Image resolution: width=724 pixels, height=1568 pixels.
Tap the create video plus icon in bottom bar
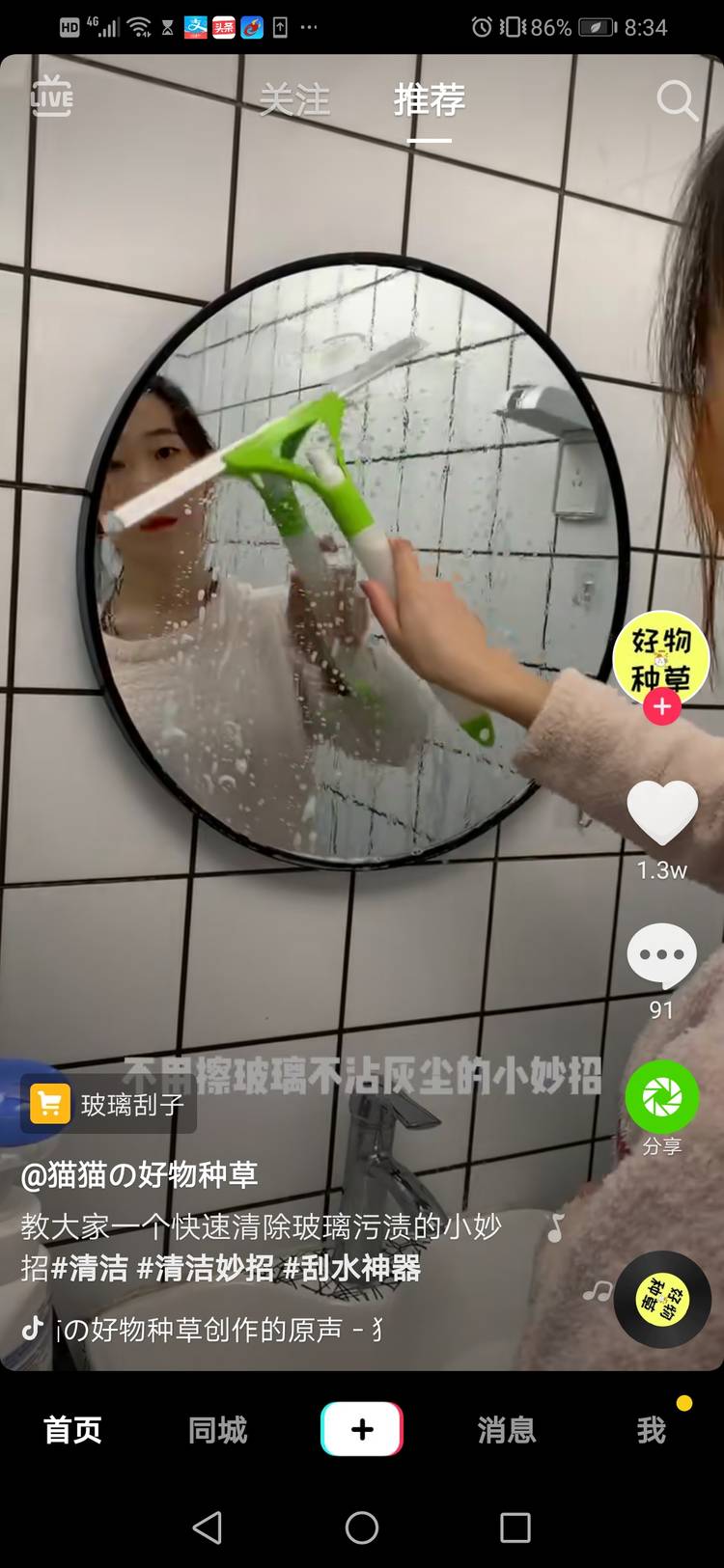click(x=360, y=1431)
